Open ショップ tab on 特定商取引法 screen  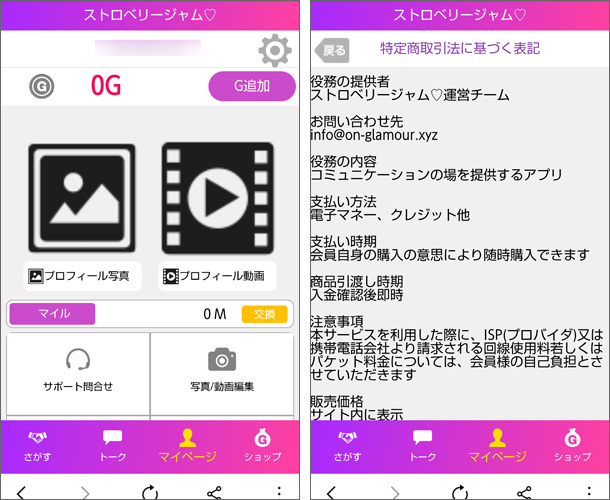(572, 445)
